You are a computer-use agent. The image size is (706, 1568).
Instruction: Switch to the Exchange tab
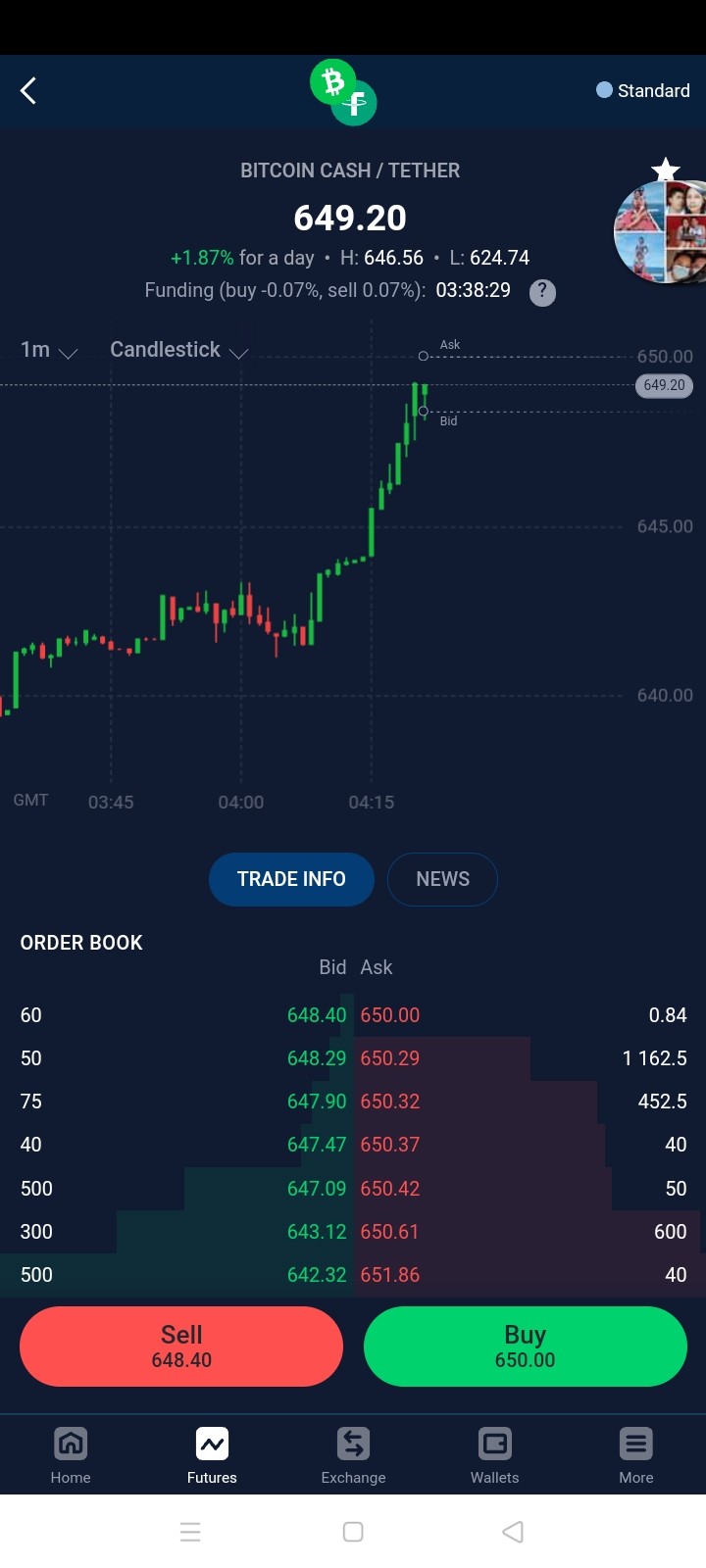(353, 1455)
